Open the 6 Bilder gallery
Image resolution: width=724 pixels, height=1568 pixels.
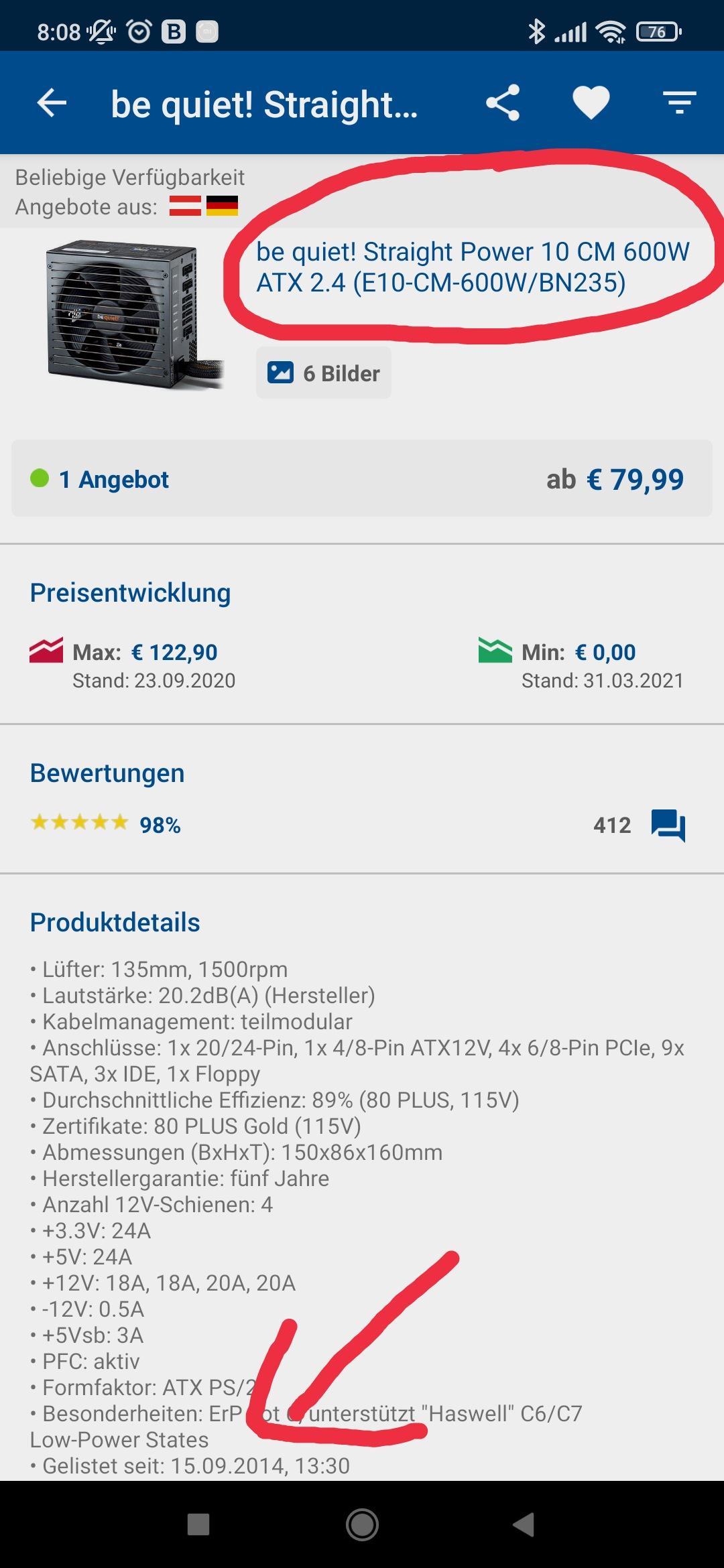pyautogui.click(x=324, y=373)
